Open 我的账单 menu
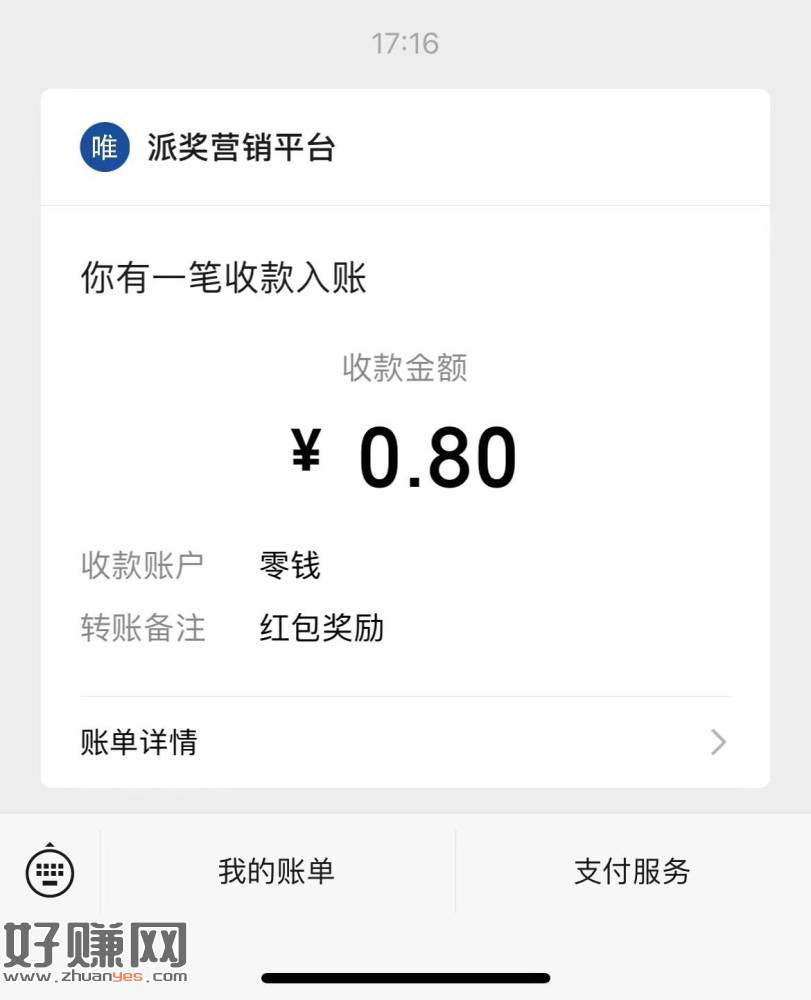811x1000 pixels. [x=276, y=871]
